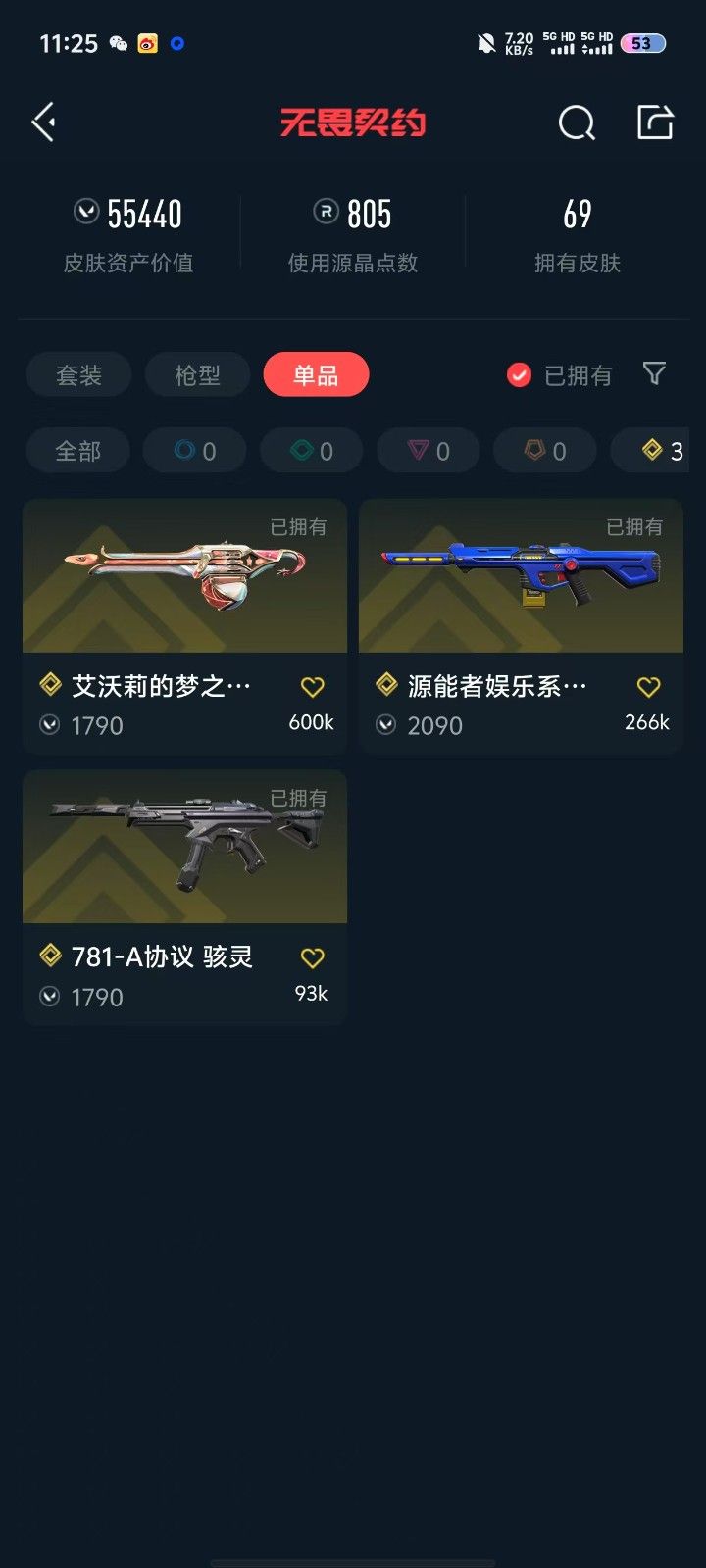Open the search icon in the top bar

(576, 123)
